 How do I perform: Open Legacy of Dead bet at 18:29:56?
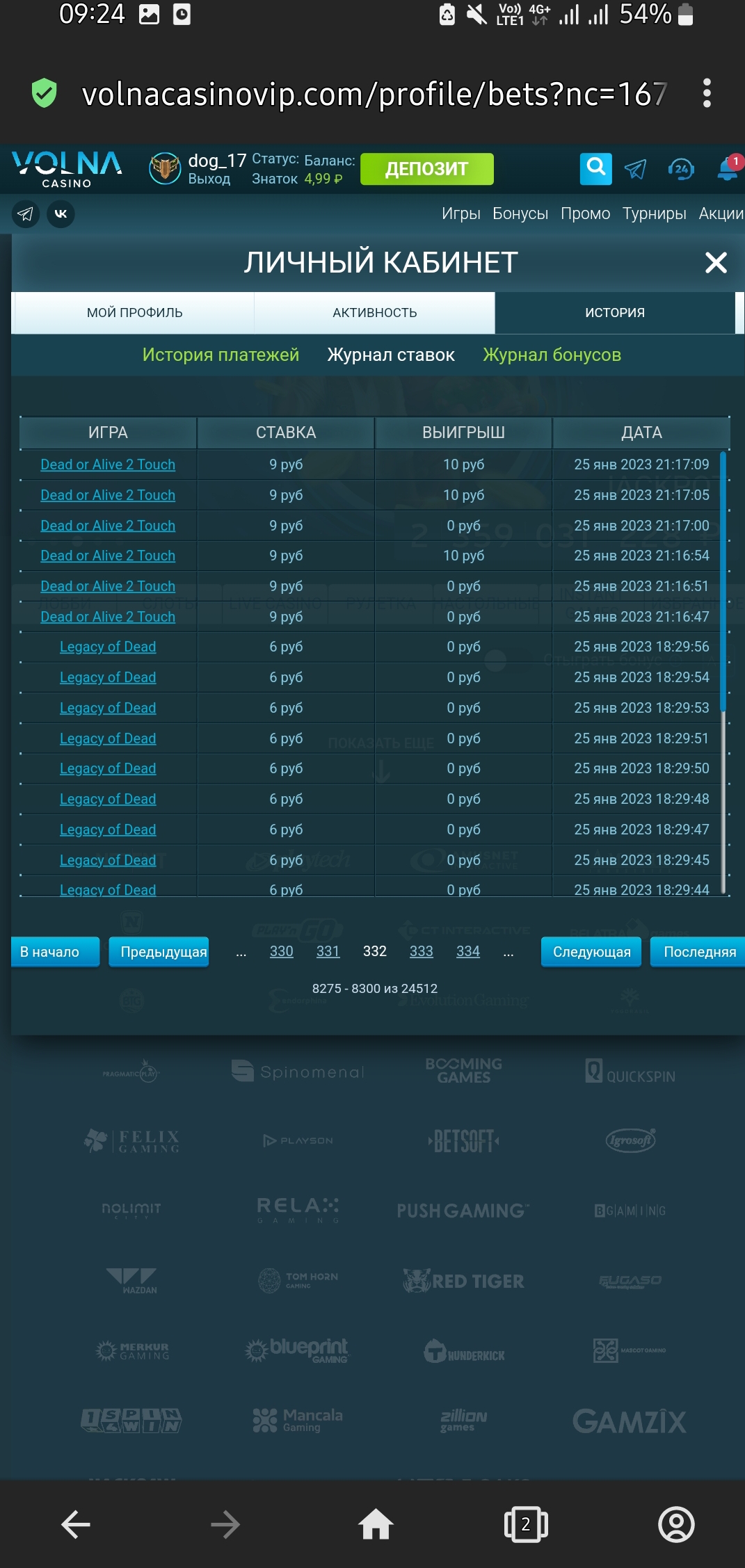108,647
